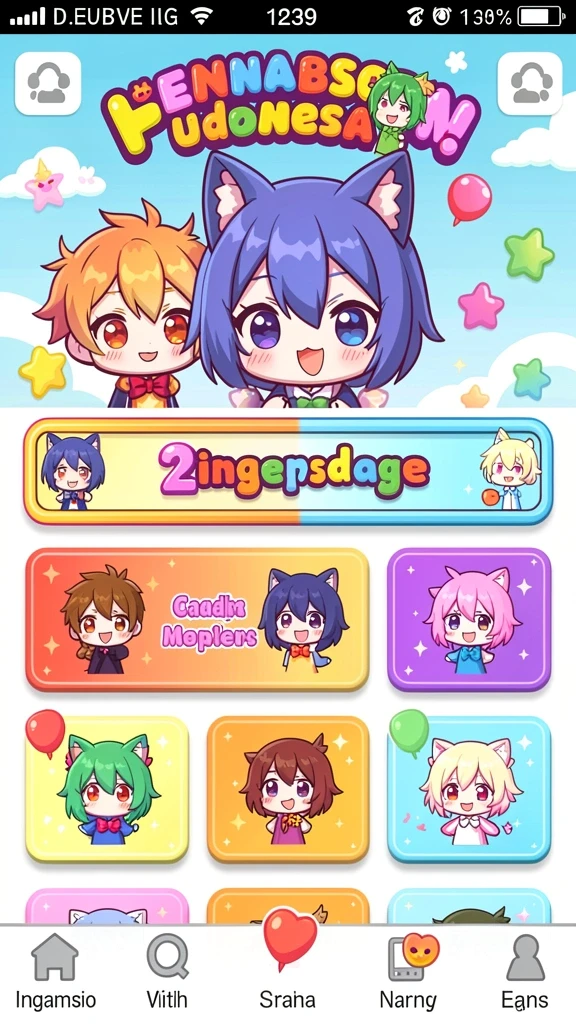This screenshot has height=1024, width=576.
Task: Select the green-haired character yellow card
Action: (x=107, y=790)
